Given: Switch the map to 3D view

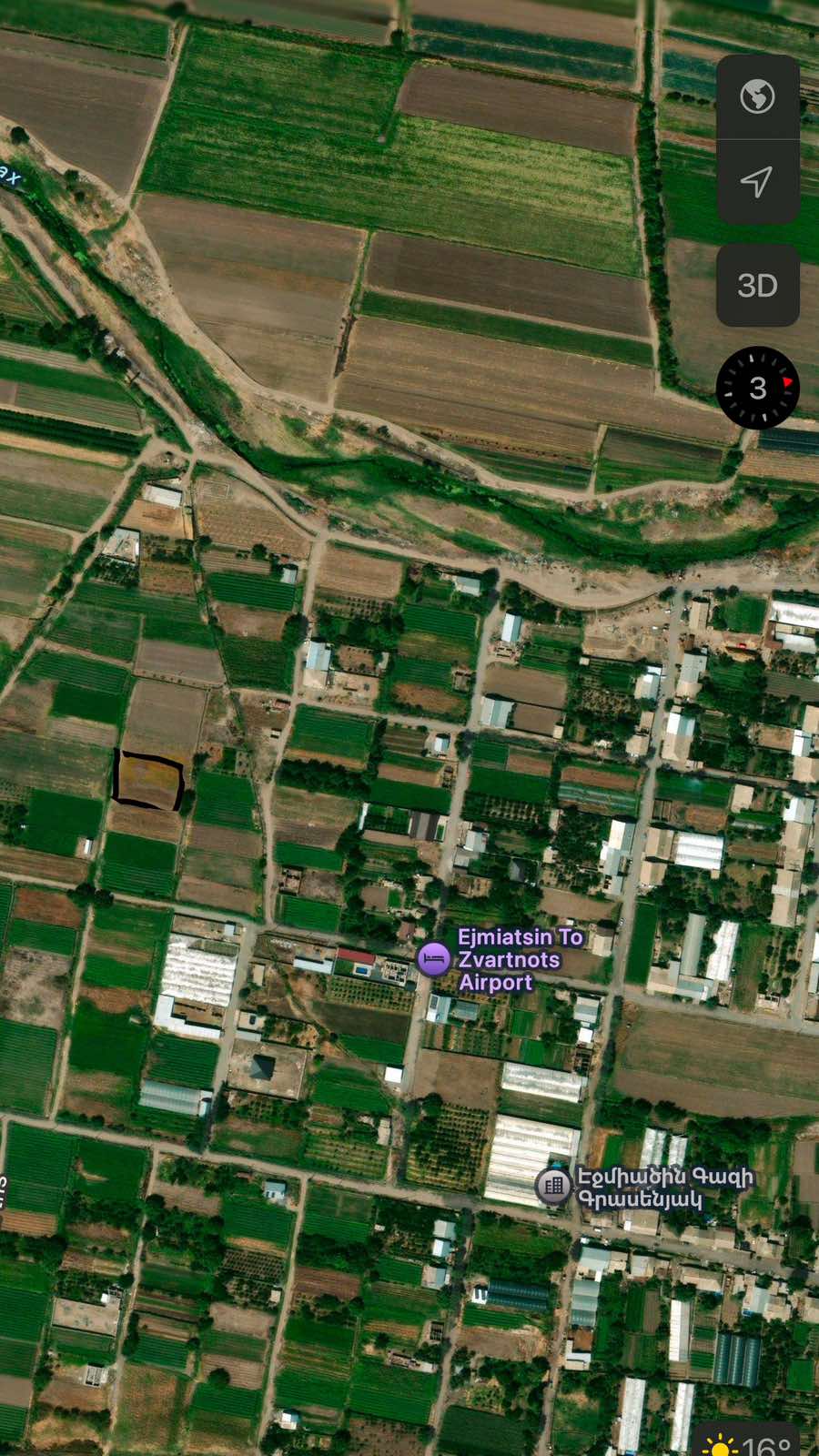Looking at the screenshot, I should (x=757, y=286).
